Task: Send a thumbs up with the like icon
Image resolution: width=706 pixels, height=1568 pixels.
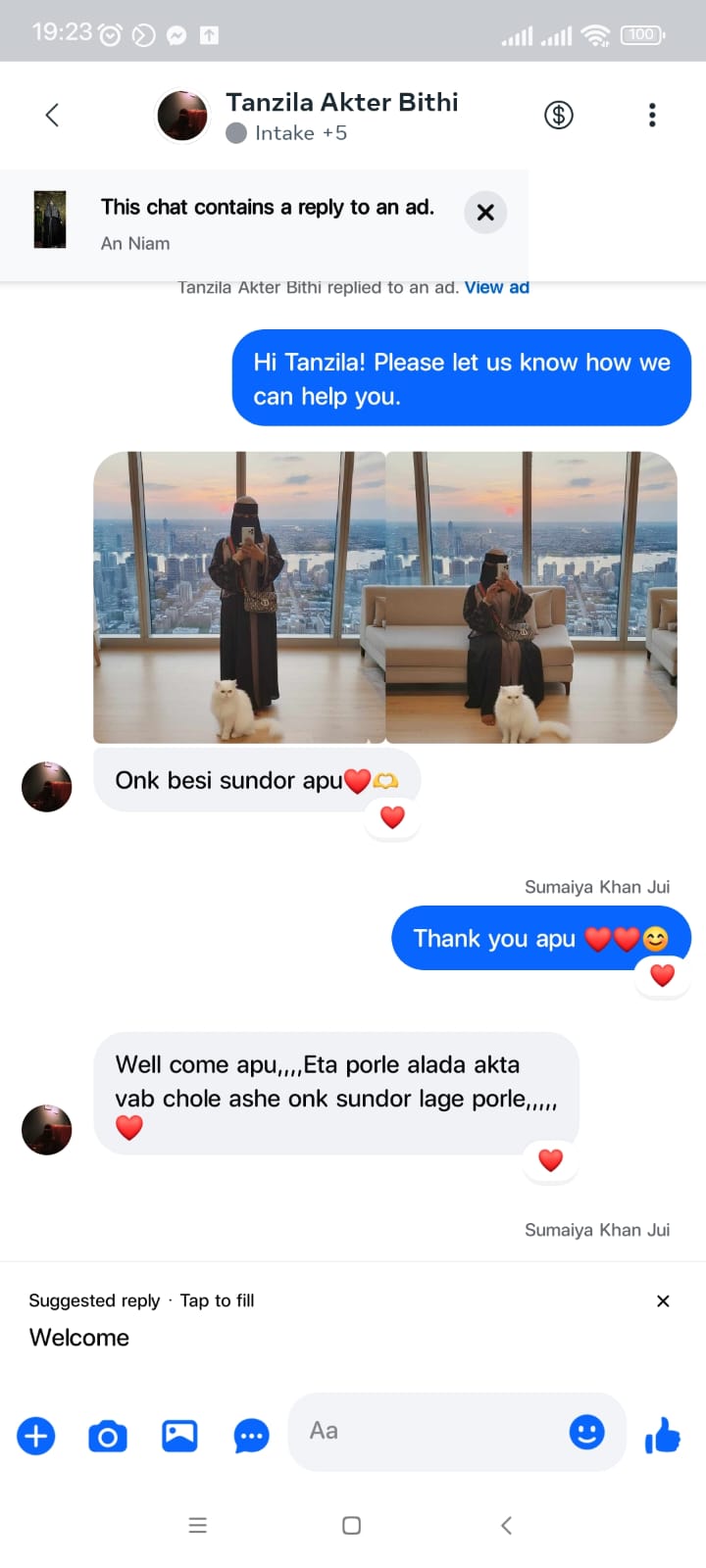Action: [x=662, y=1435]
